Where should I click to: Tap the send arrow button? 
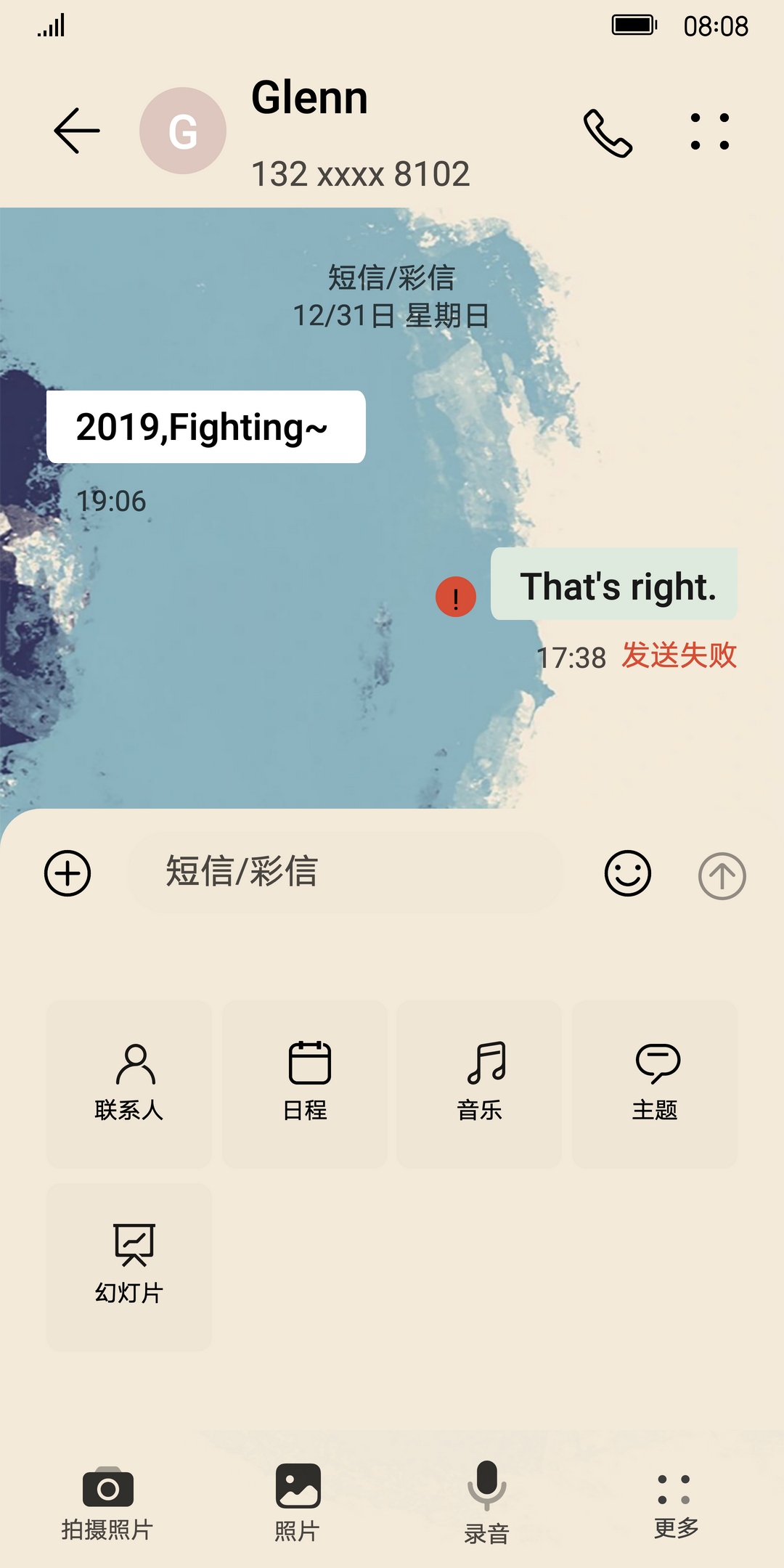(x=722, y=875)
